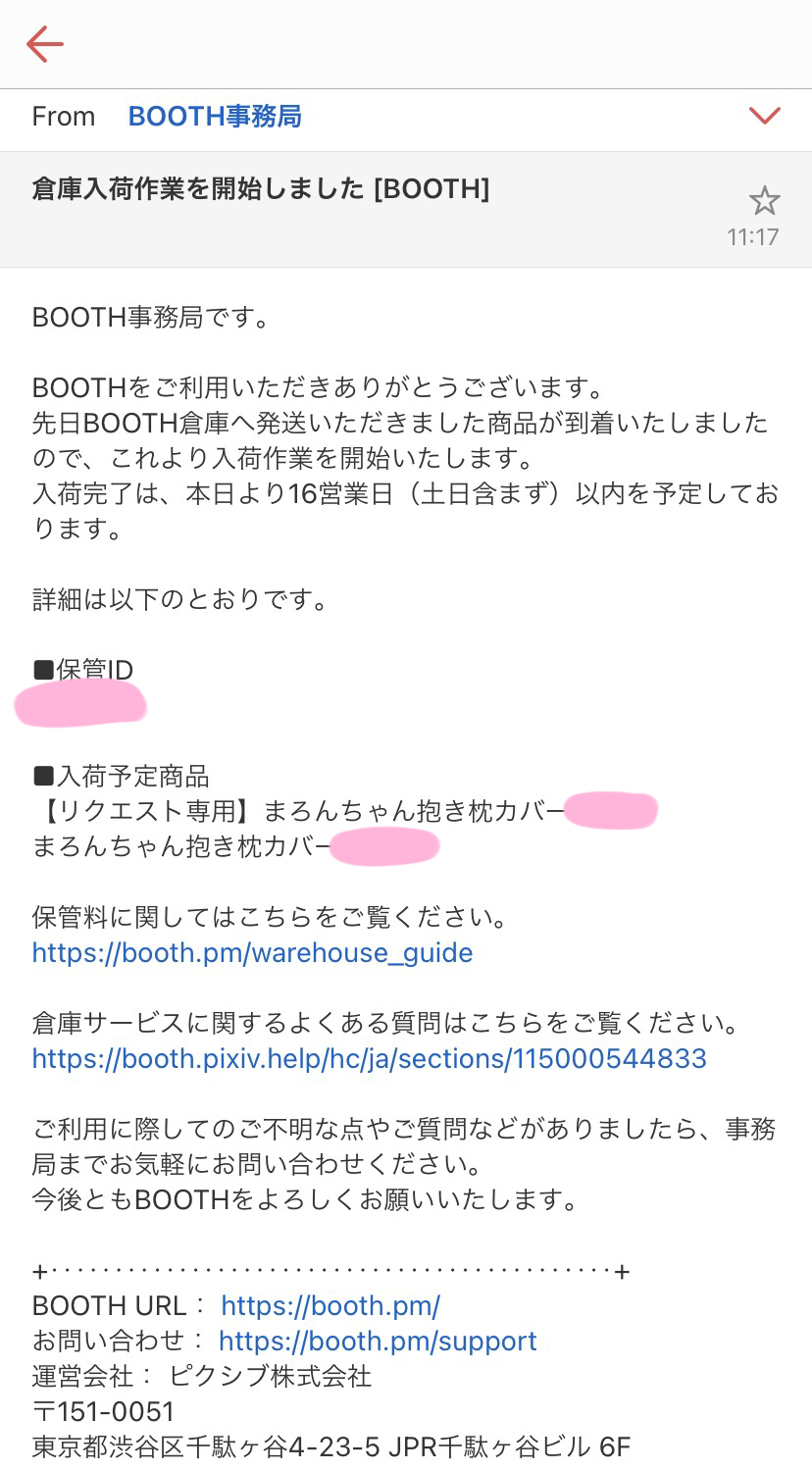This screenshot has width=812, height=1470.
Task: Open the booth.pm/support inquiry link
Action: click(378, 1341)
